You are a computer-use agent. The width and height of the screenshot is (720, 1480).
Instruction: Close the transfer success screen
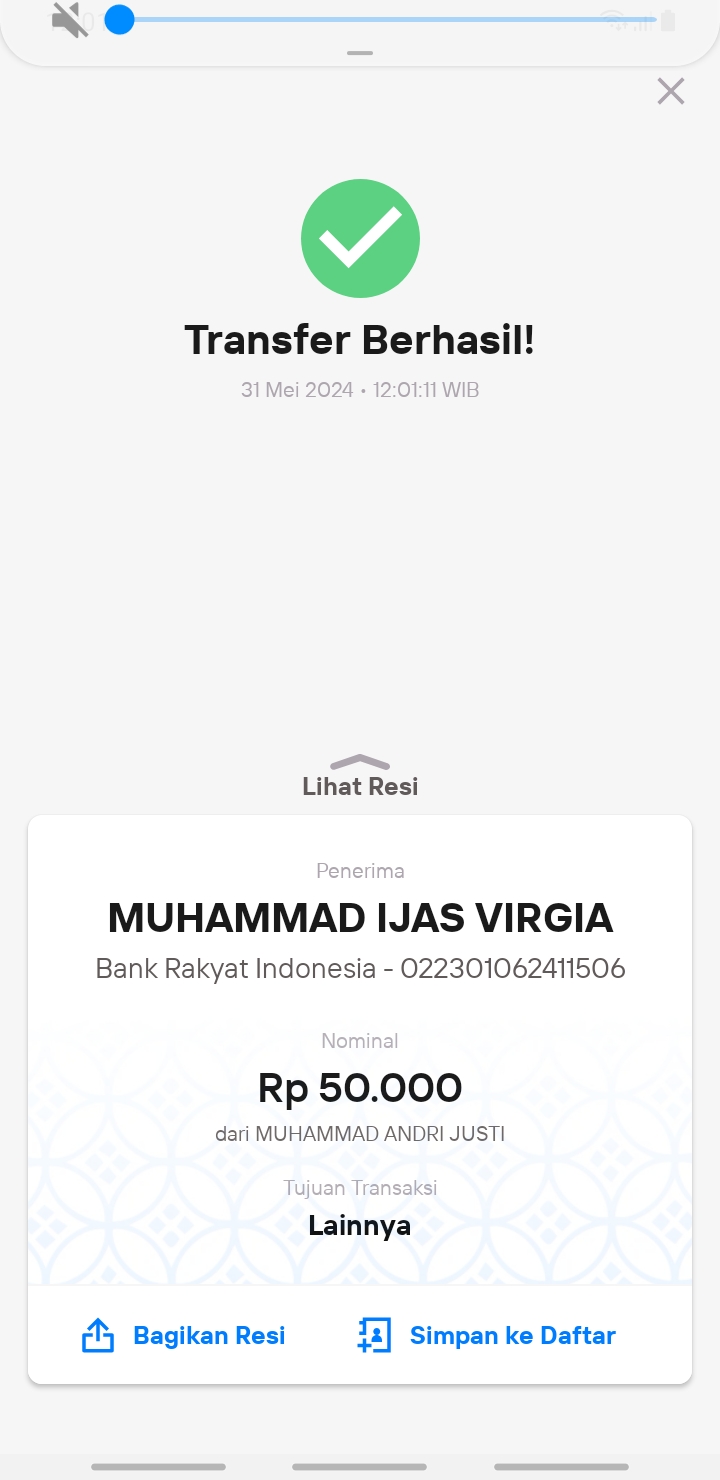(x=671, y=92)
